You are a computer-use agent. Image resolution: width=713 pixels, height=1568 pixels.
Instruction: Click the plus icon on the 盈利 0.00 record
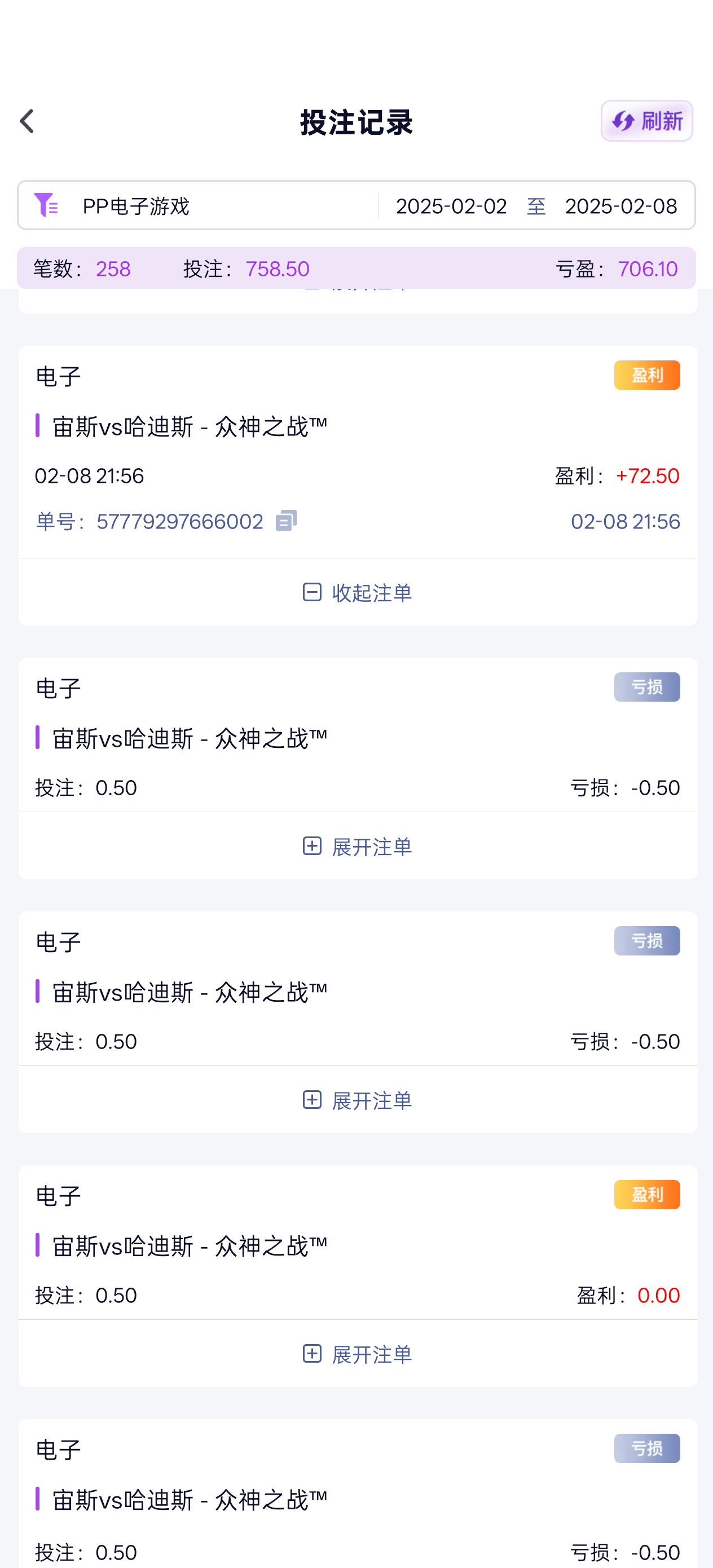tap(313, 1354)
